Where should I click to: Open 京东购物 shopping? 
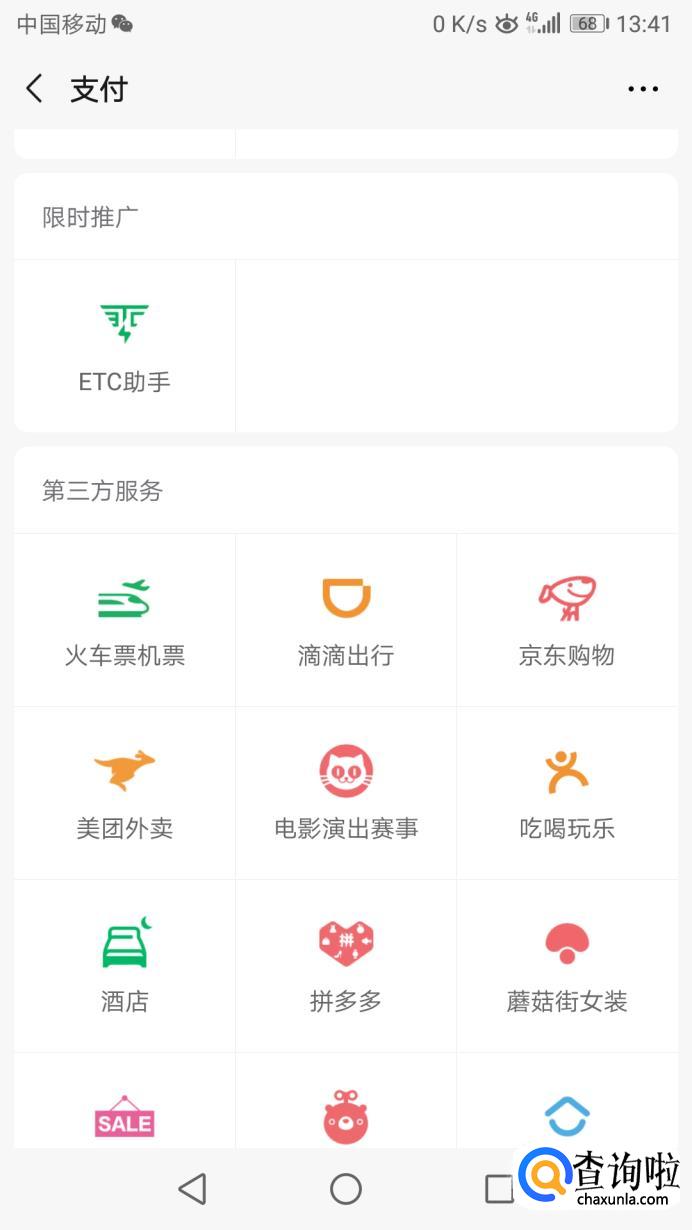tap(567, 620)
